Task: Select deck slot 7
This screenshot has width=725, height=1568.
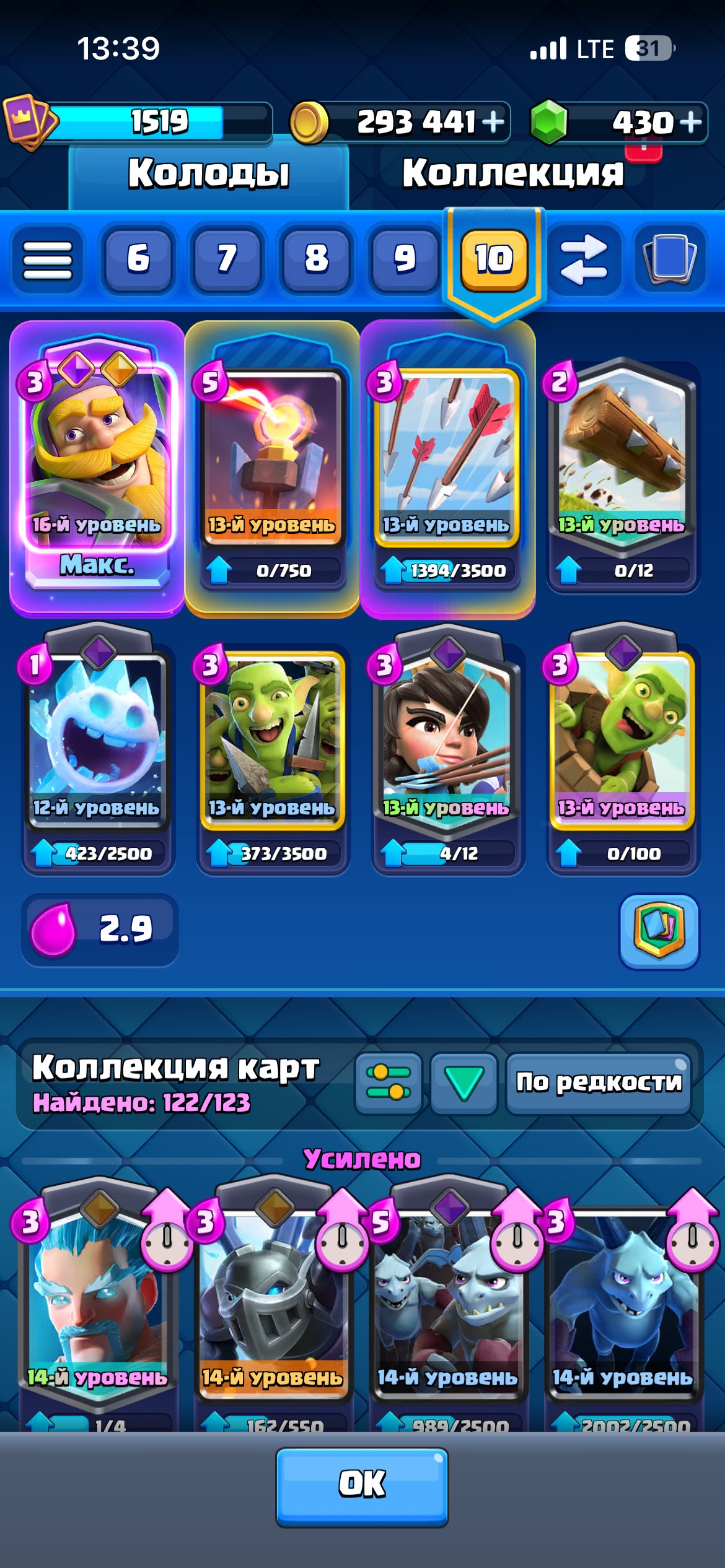Action: tap(227, 259)
